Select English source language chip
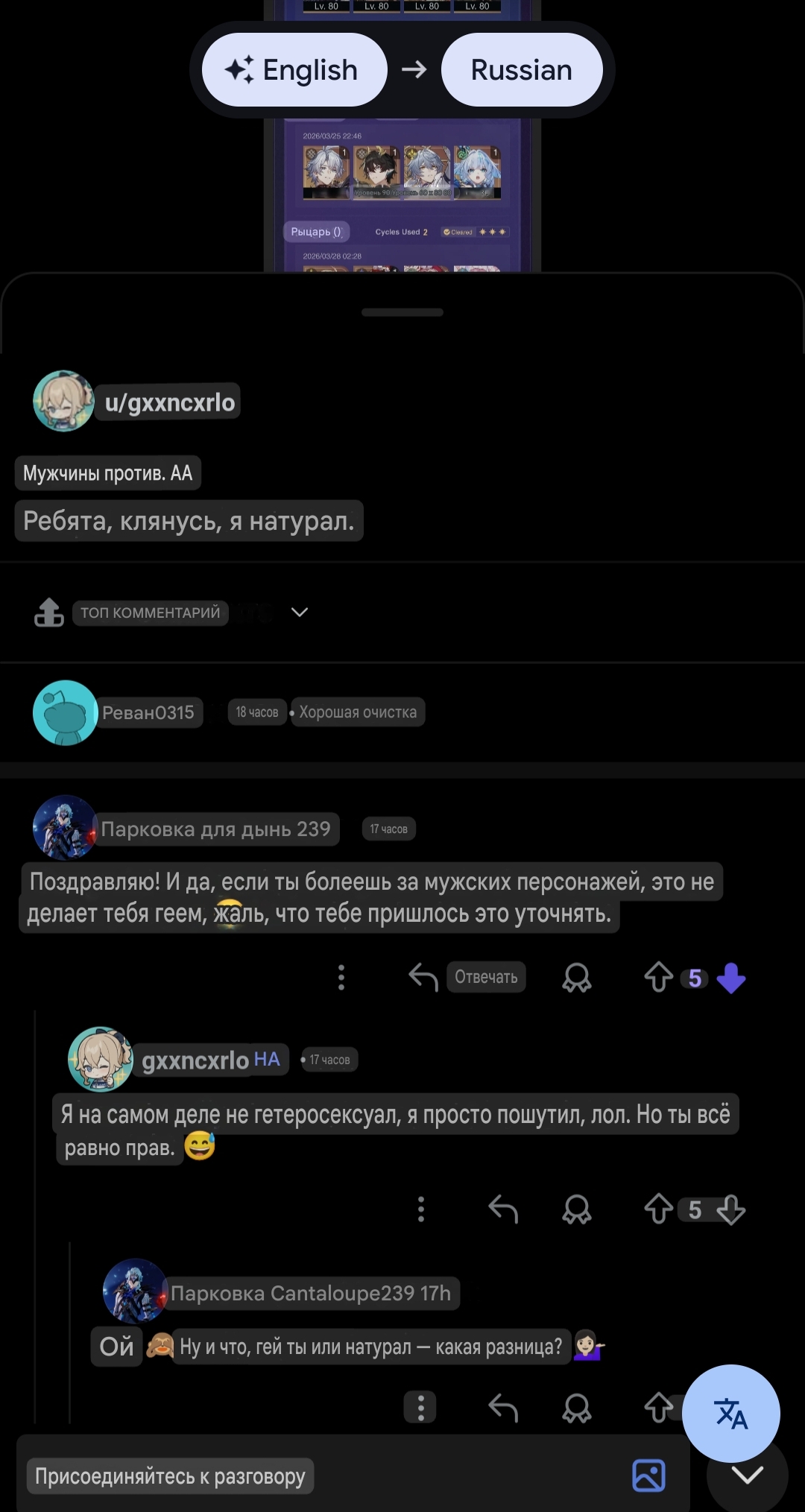Image resolution: width=805 pixels, height=1512 pixels. pyautogui.click(x=294, y=70)
